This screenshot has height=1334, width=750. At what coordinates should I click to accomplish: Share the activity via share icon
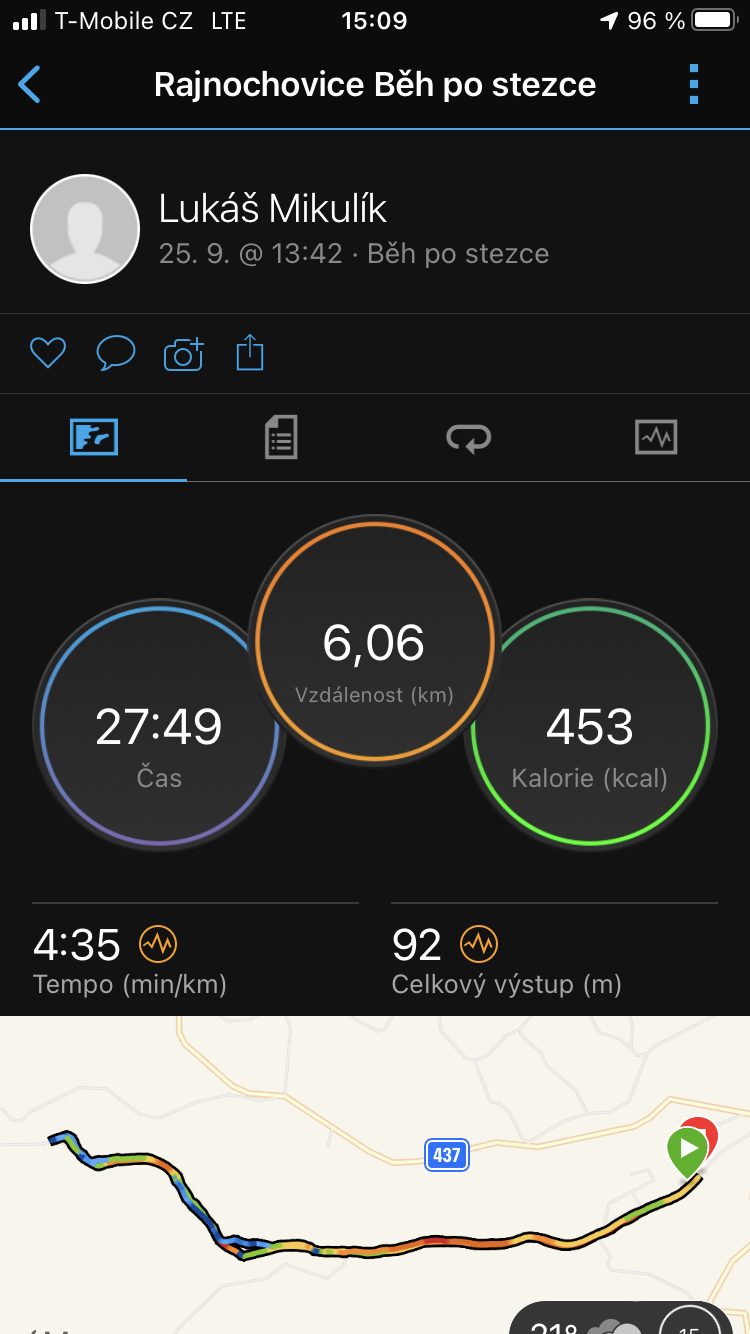click(x=250, y=353)
